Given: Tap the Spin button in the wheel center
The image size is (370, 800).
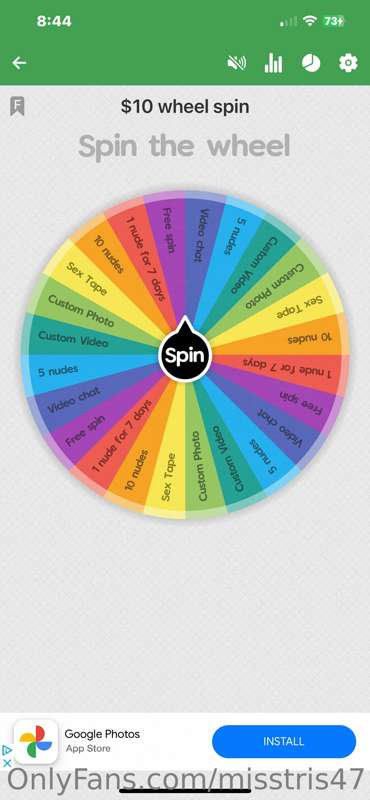Looking at the screenshot, I should pyautogui.click(x=185, y=355).
